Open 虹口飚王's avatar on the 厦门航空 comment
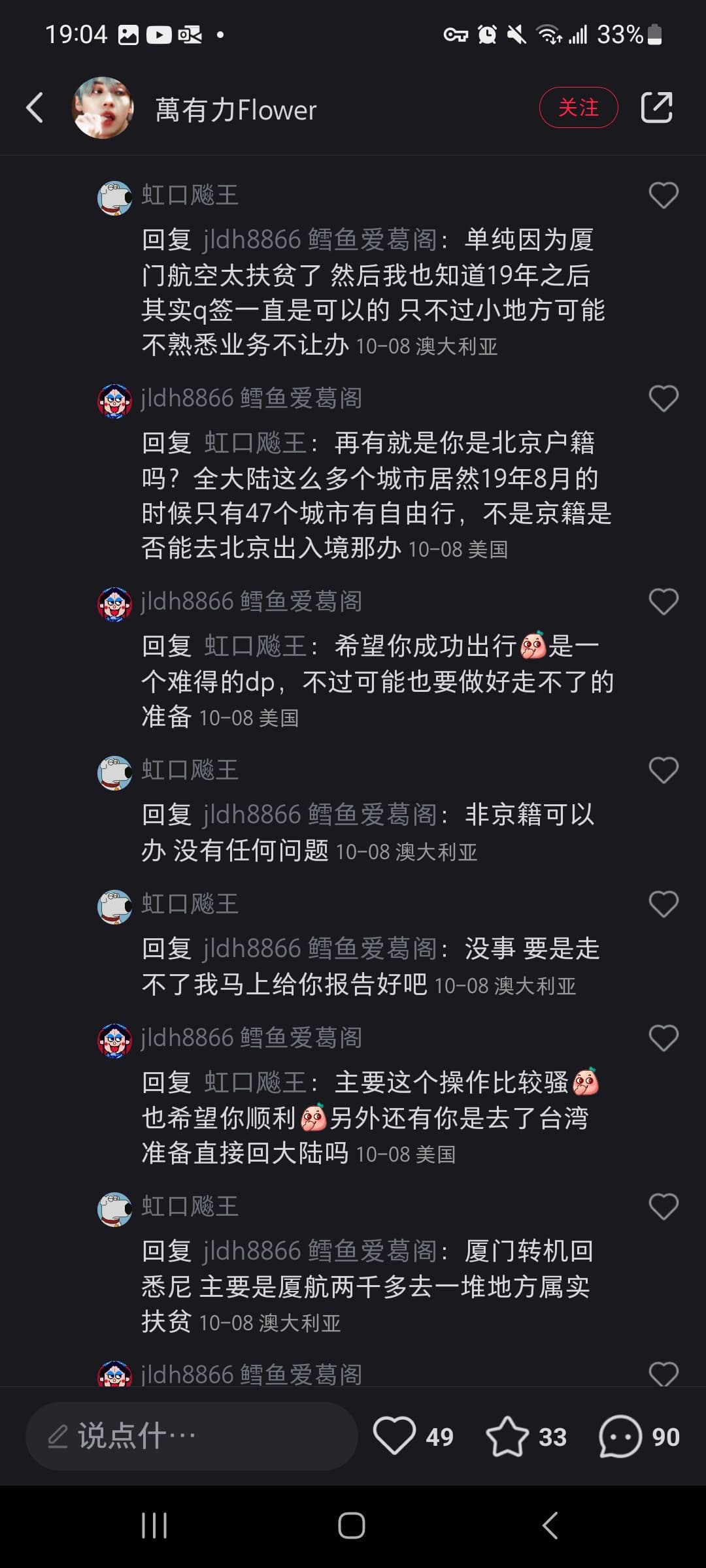 click(114, 198)
